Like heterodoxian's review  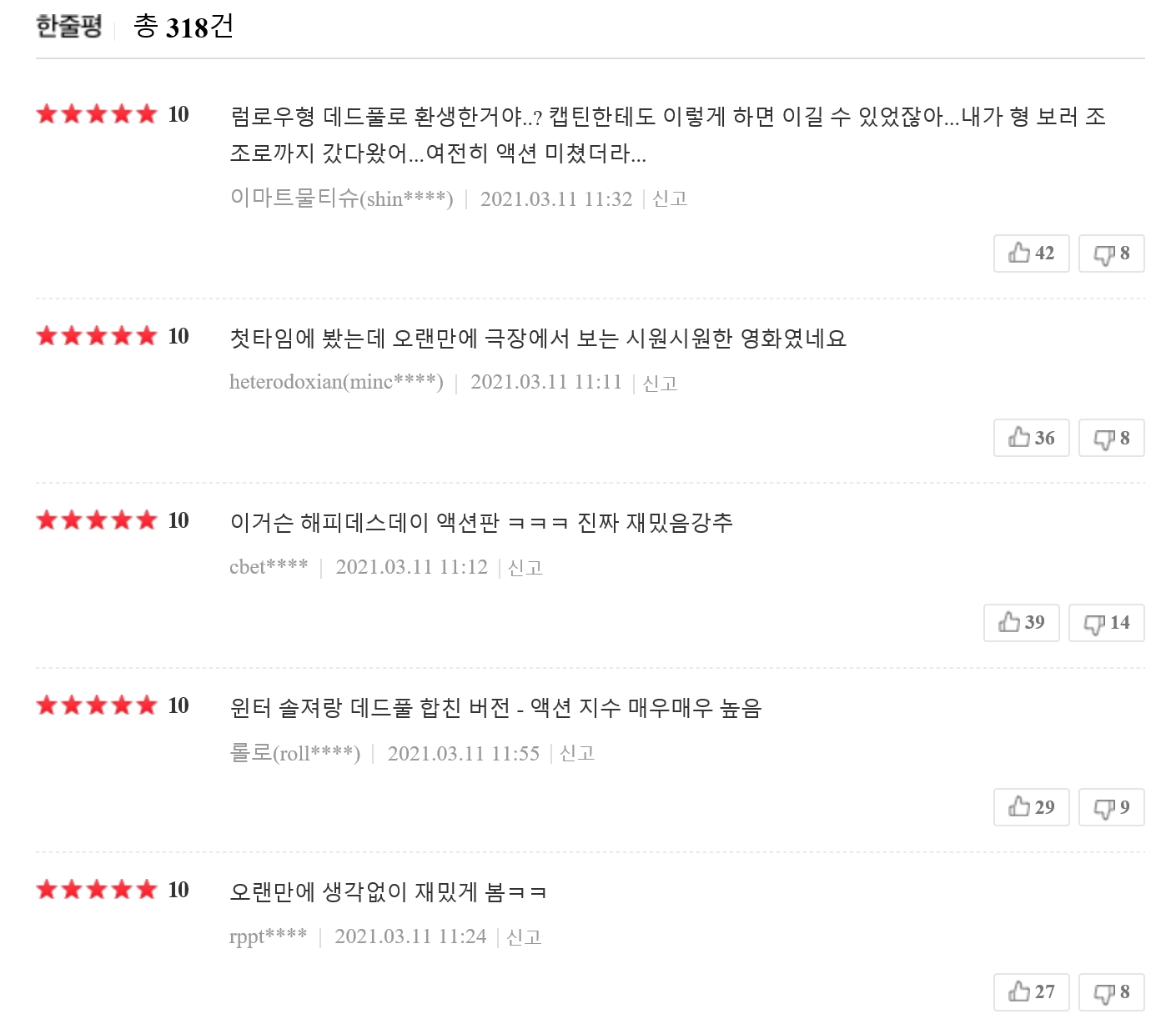tap(1031, 438)
